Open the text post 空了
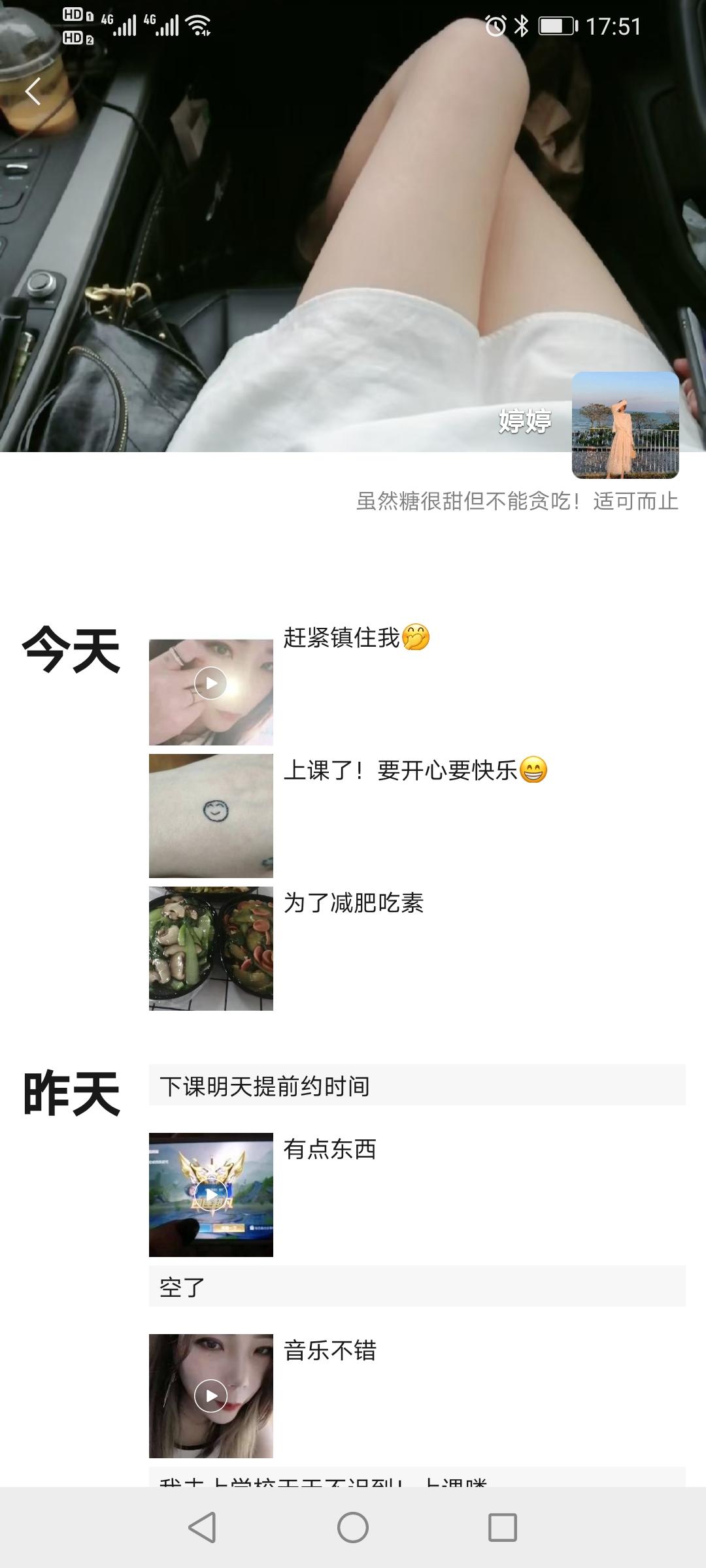The image size is (706, 1568). (x=416, y=1286)
